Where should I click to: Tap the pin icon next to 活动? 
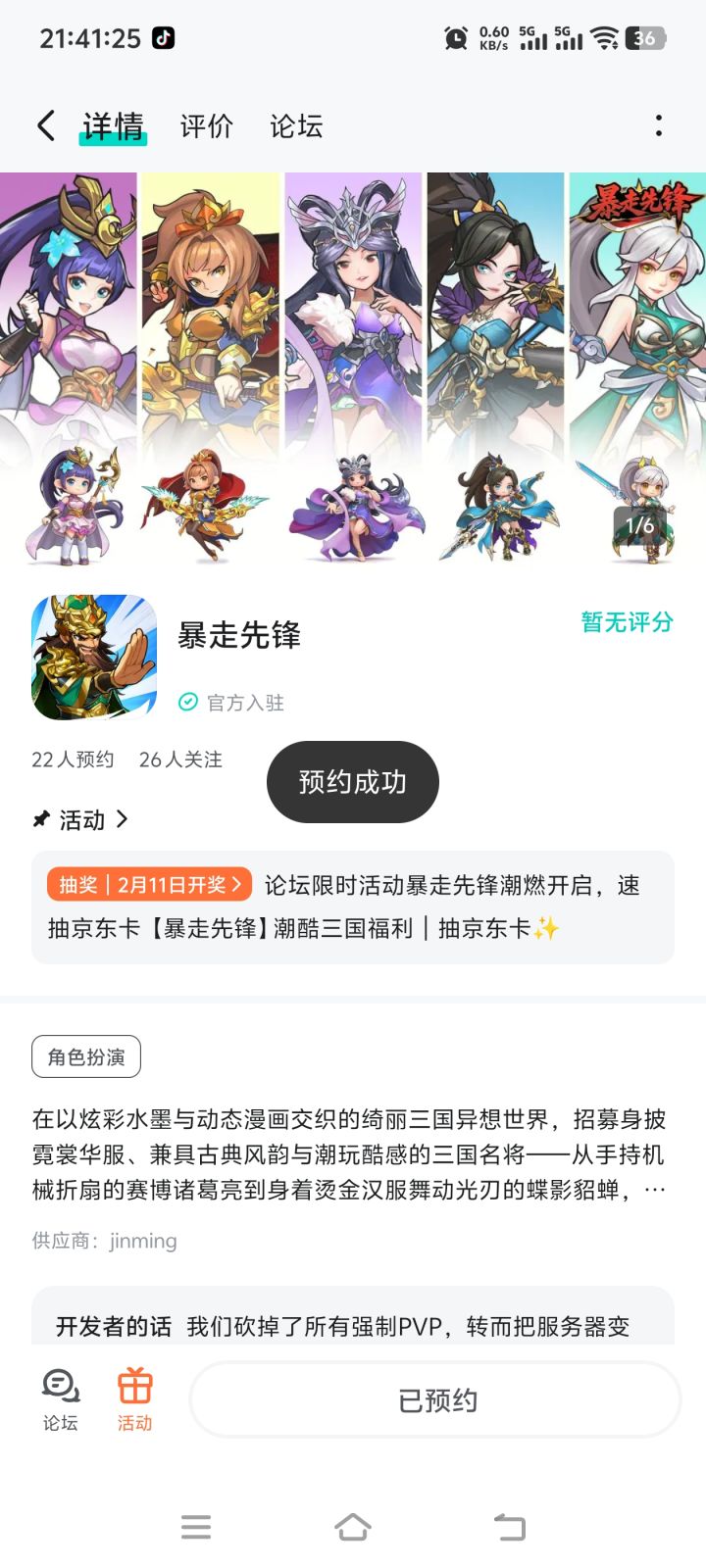[x=40, y=819]
